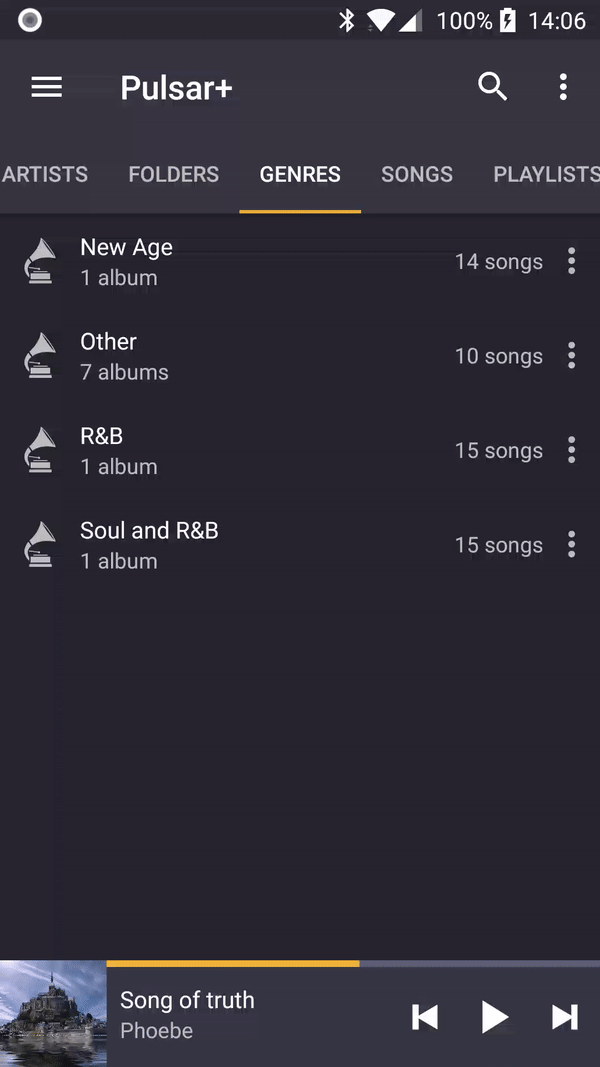Skip to the previous track
This screenshot has height=1067, width=600.
point(425,1017)
